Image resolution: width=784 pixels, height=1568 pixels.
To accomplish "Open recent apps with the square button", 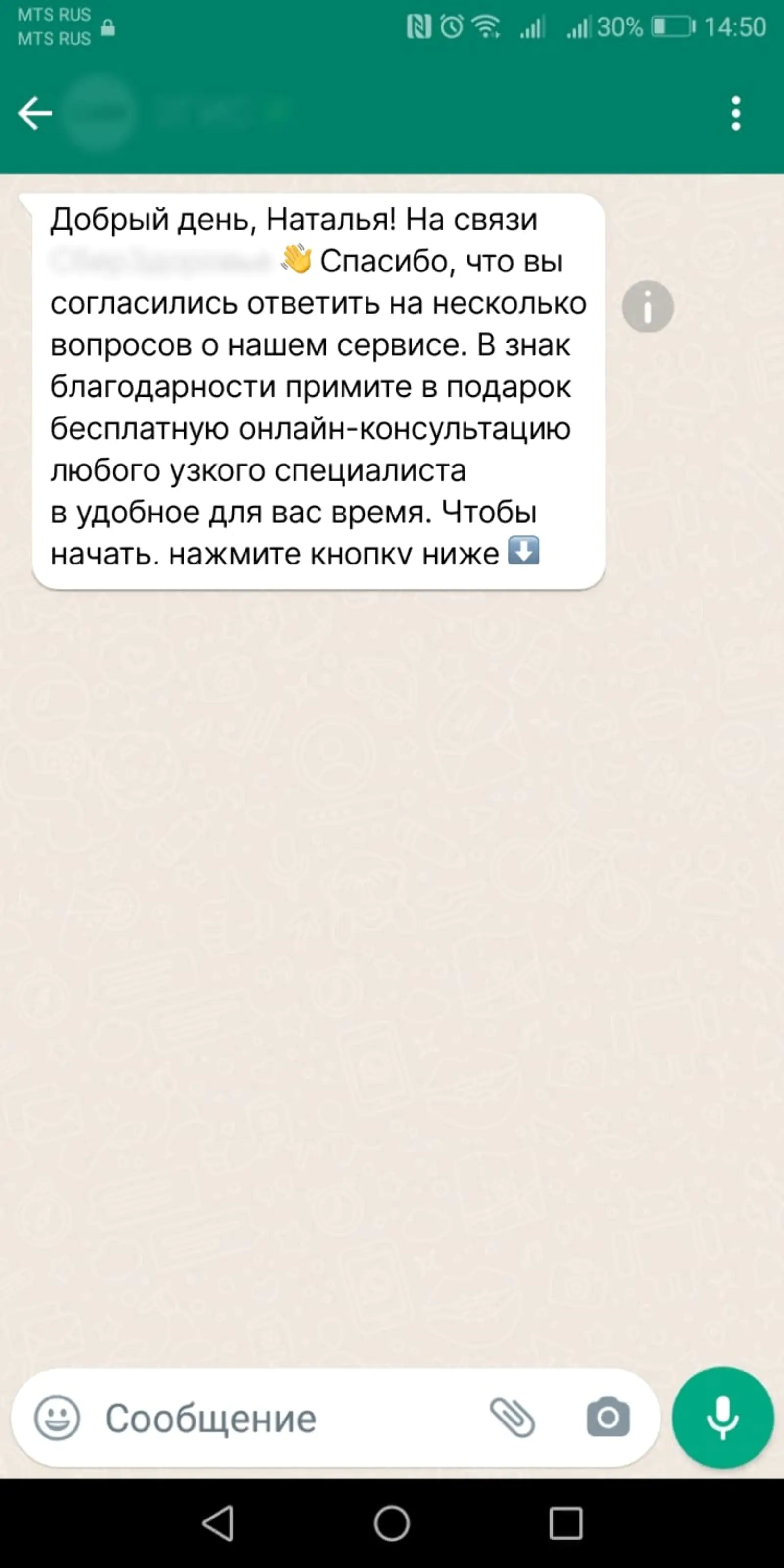I will pyautogui.click(x=566, y=1523).
